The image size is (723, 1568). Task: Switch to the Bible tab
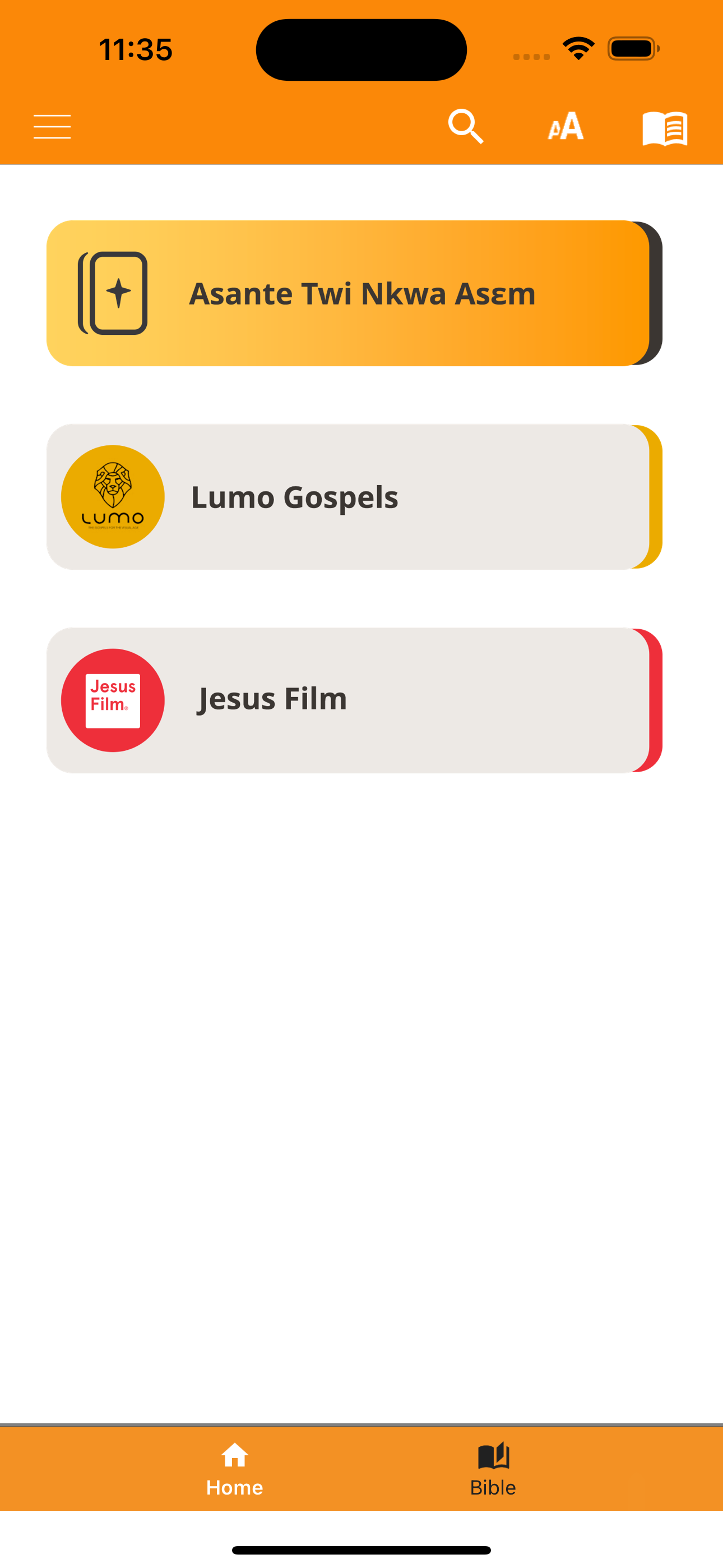tap(493, 1467)
